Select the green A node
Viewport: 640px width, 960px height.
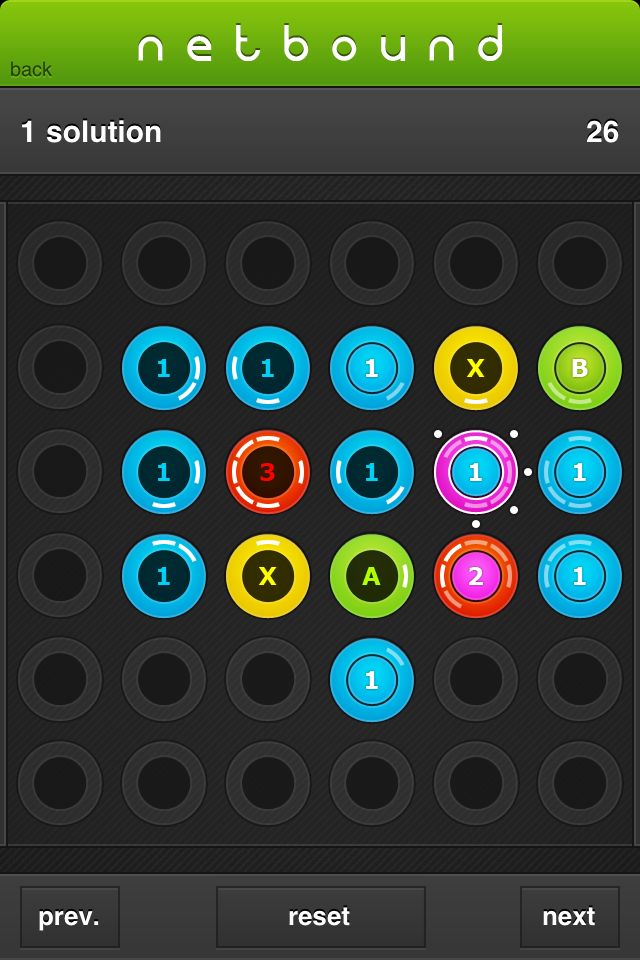[x=371, y=576]
